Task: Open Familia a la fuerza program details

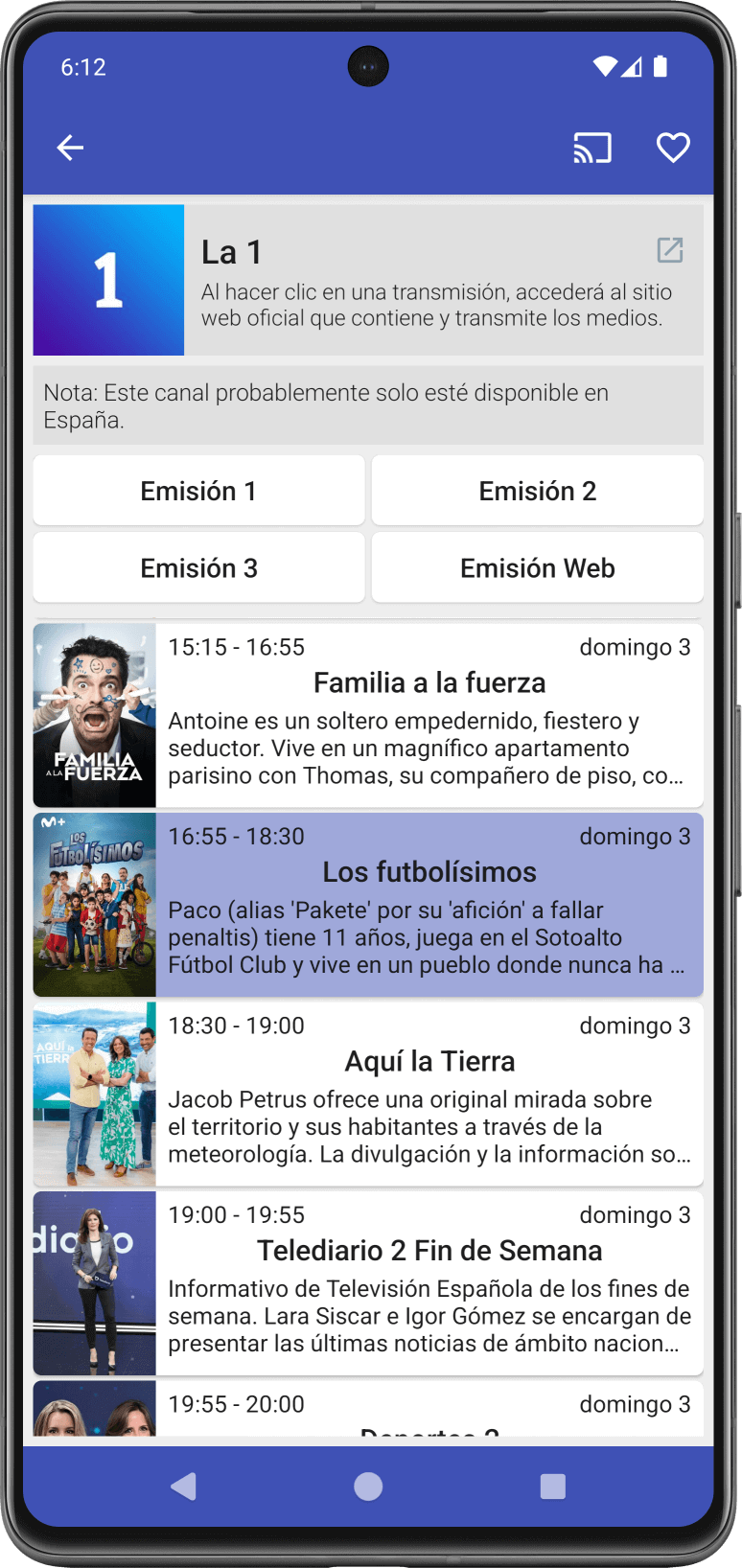Action: pyautogui.click(x=429, y=714)
